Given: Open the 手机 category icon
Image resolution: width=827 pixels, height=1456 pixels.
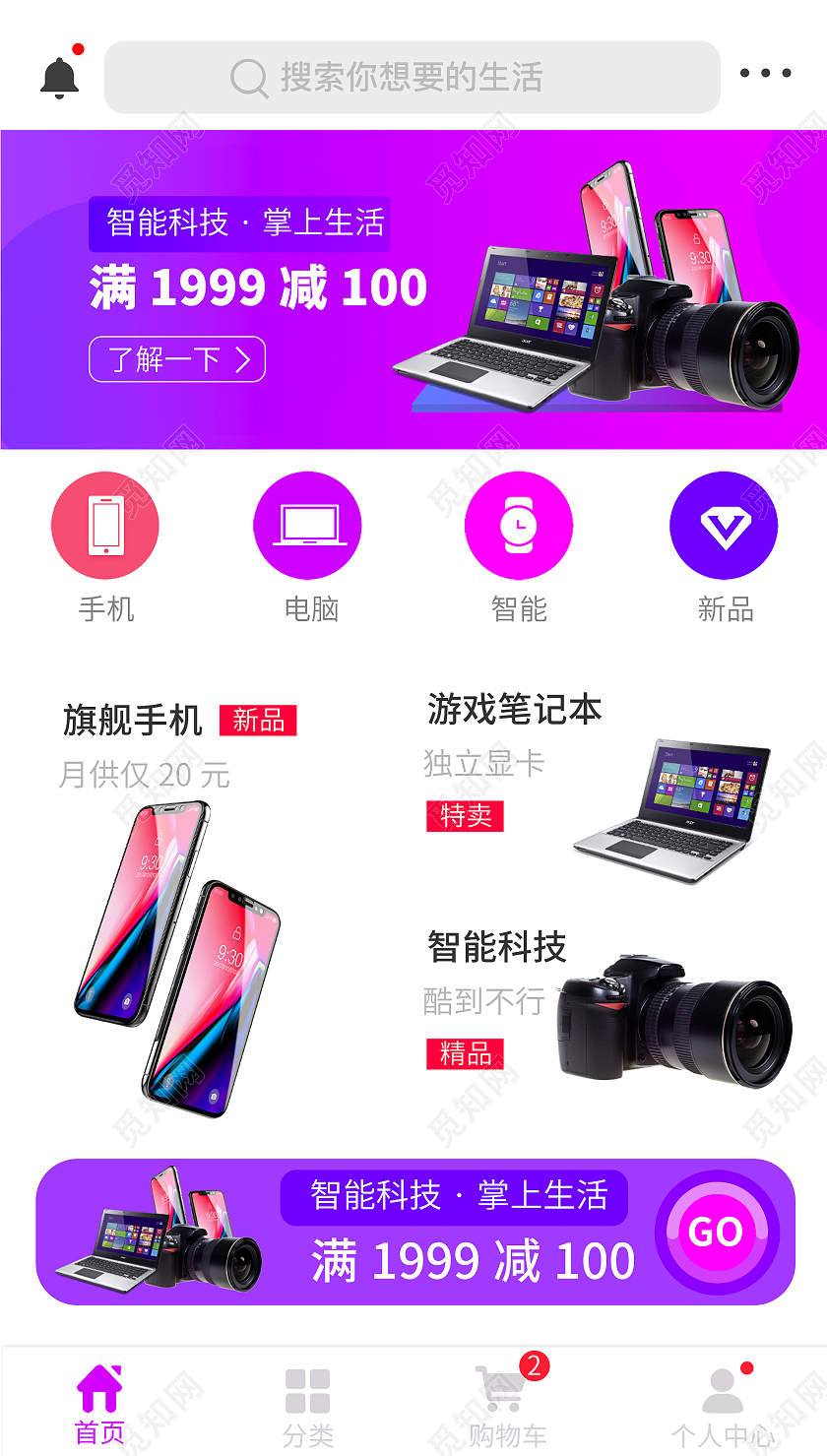Looking at the screenshot, I should (x=105, y=525).
